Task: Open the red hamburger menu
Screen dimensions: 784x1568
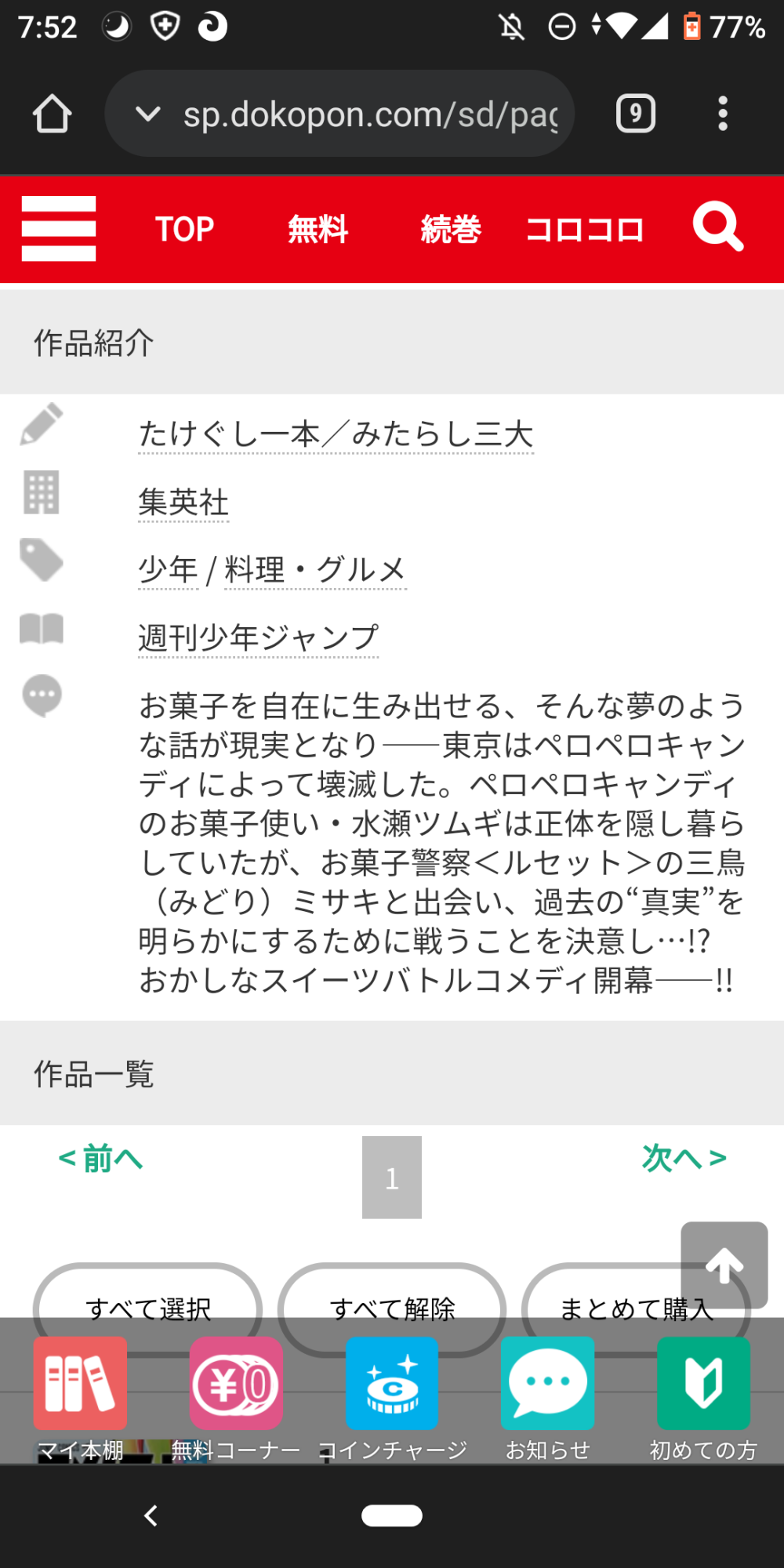Action: pyautogui.click(x=59, y=228)
